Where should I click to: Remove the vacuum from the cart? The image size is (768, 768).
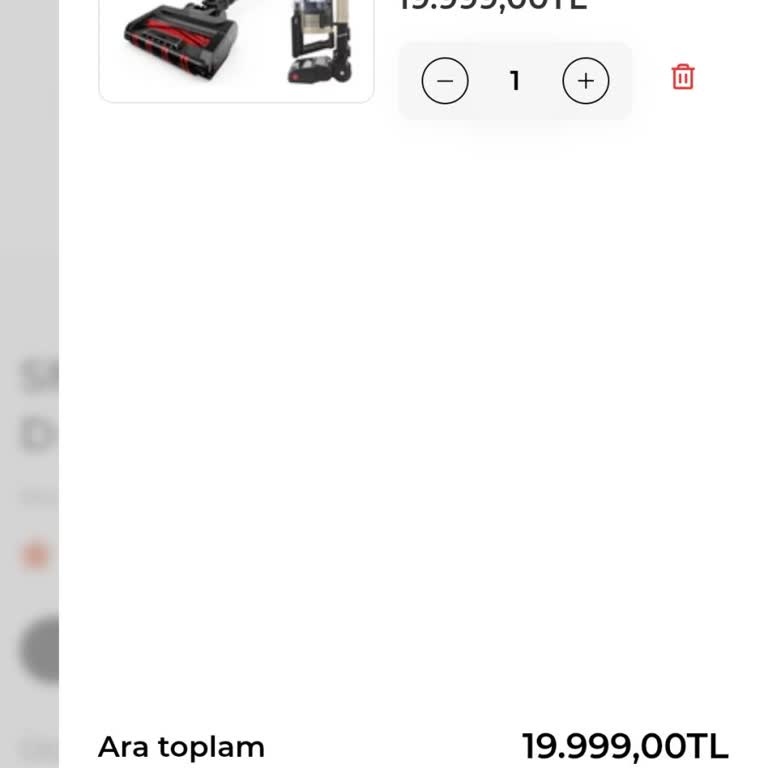[683, 77]
